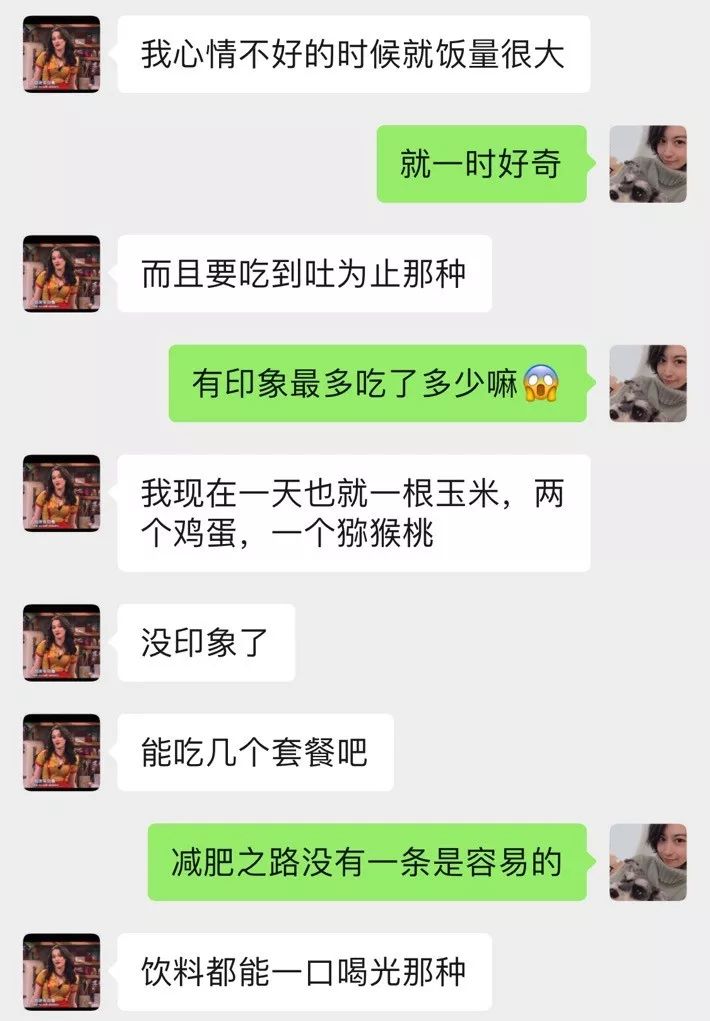
Task: Open avatar beside message 我心情不好的时候就饭量很大
Action: click(x=61, y=55)
